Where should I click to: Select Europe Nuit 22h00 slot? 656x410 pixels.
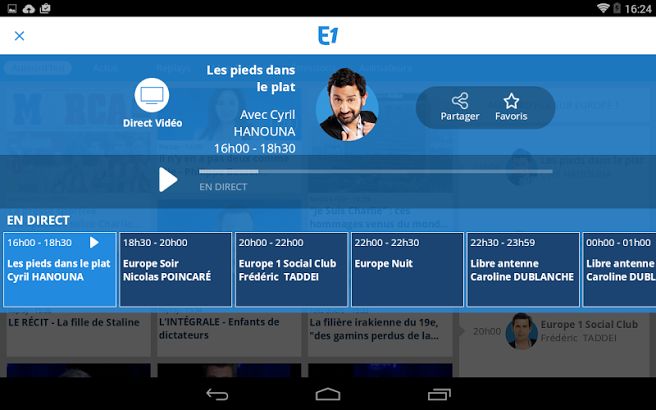pos(407,269)
